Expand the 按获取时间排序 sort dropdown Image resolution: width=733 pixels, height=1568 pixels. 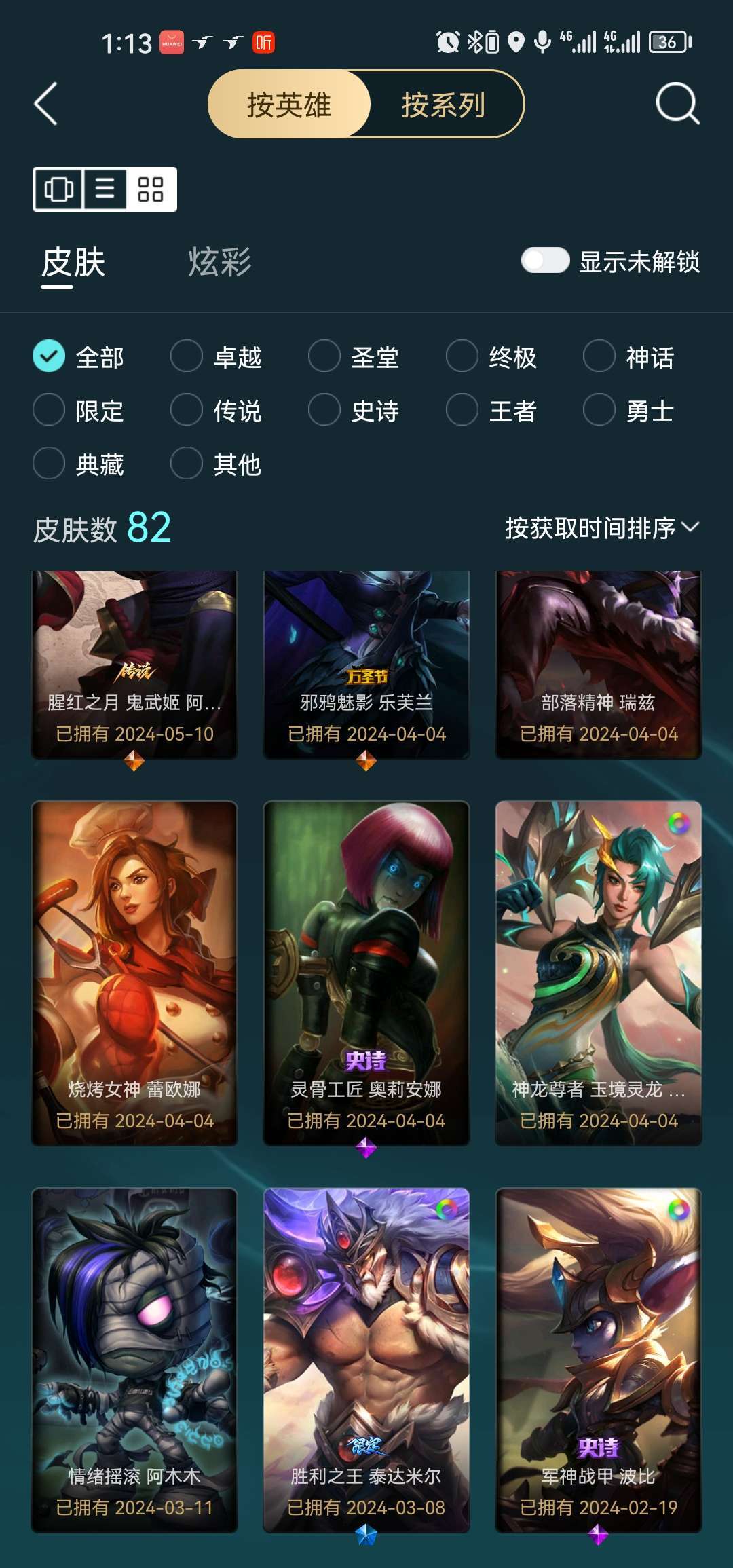click(601, 527)
